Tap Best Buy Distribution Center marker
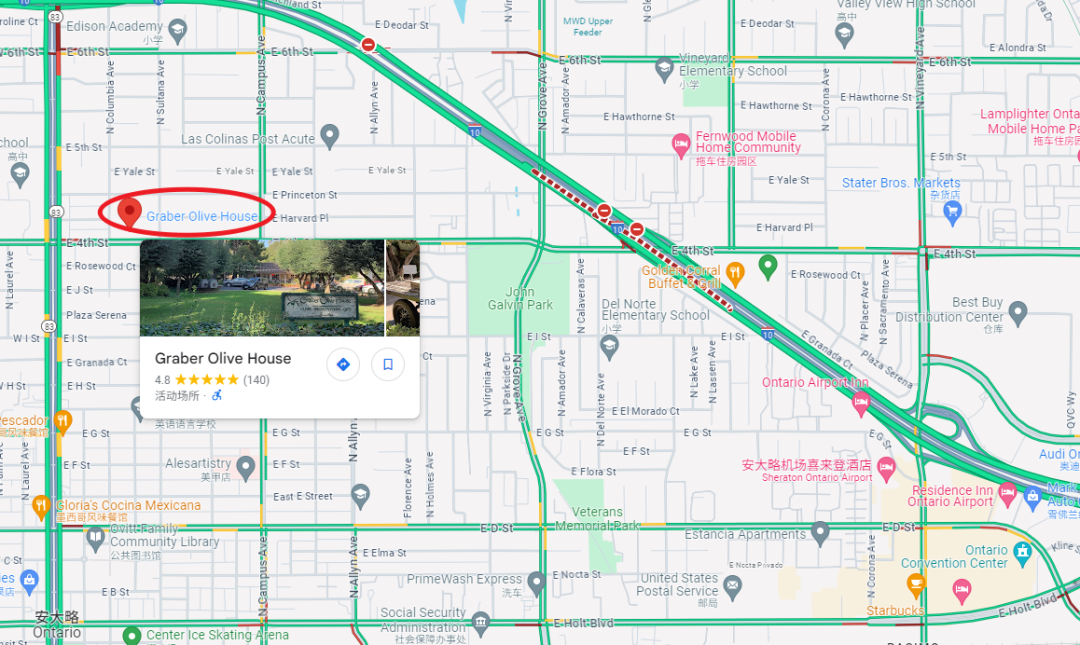The width and height of the screenshot is (1080, 645). 1018,313
